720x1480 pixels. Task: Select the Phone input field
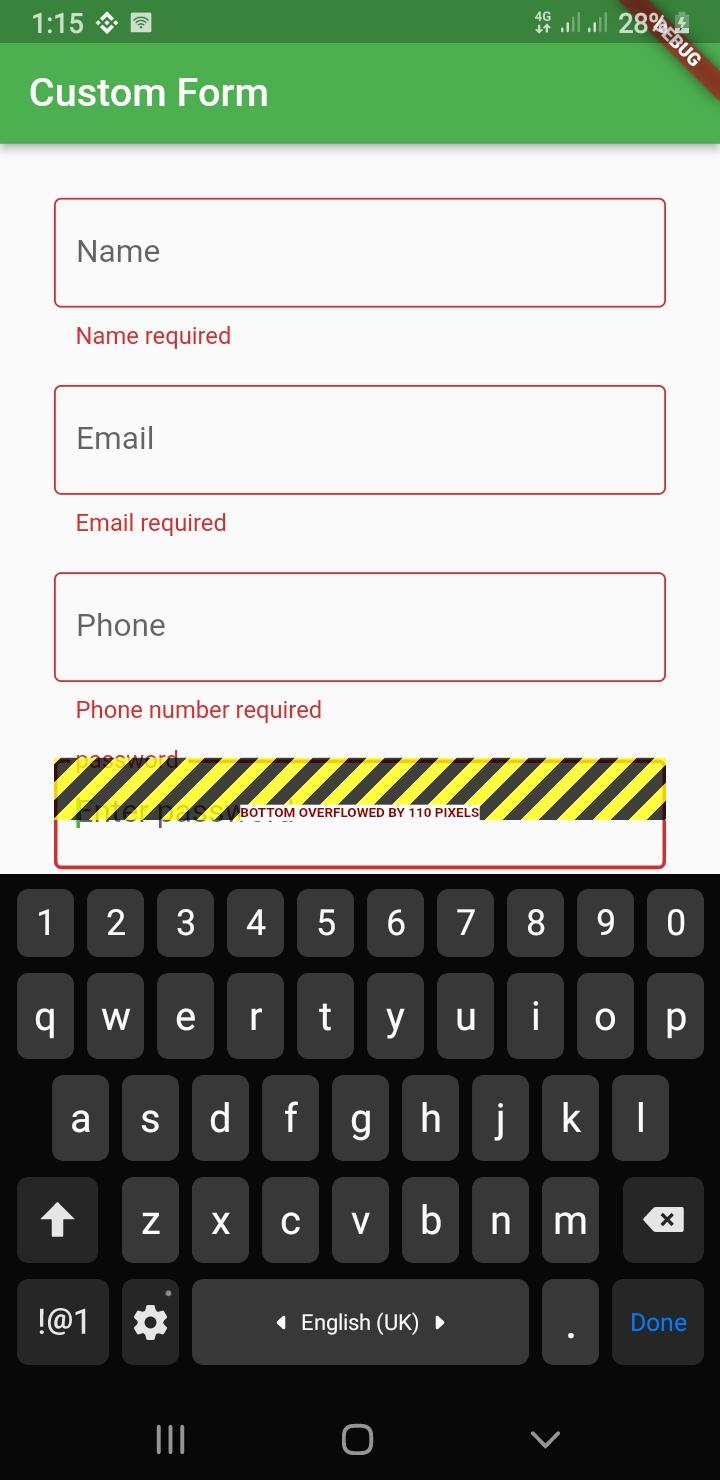click(x=360, y=626)
